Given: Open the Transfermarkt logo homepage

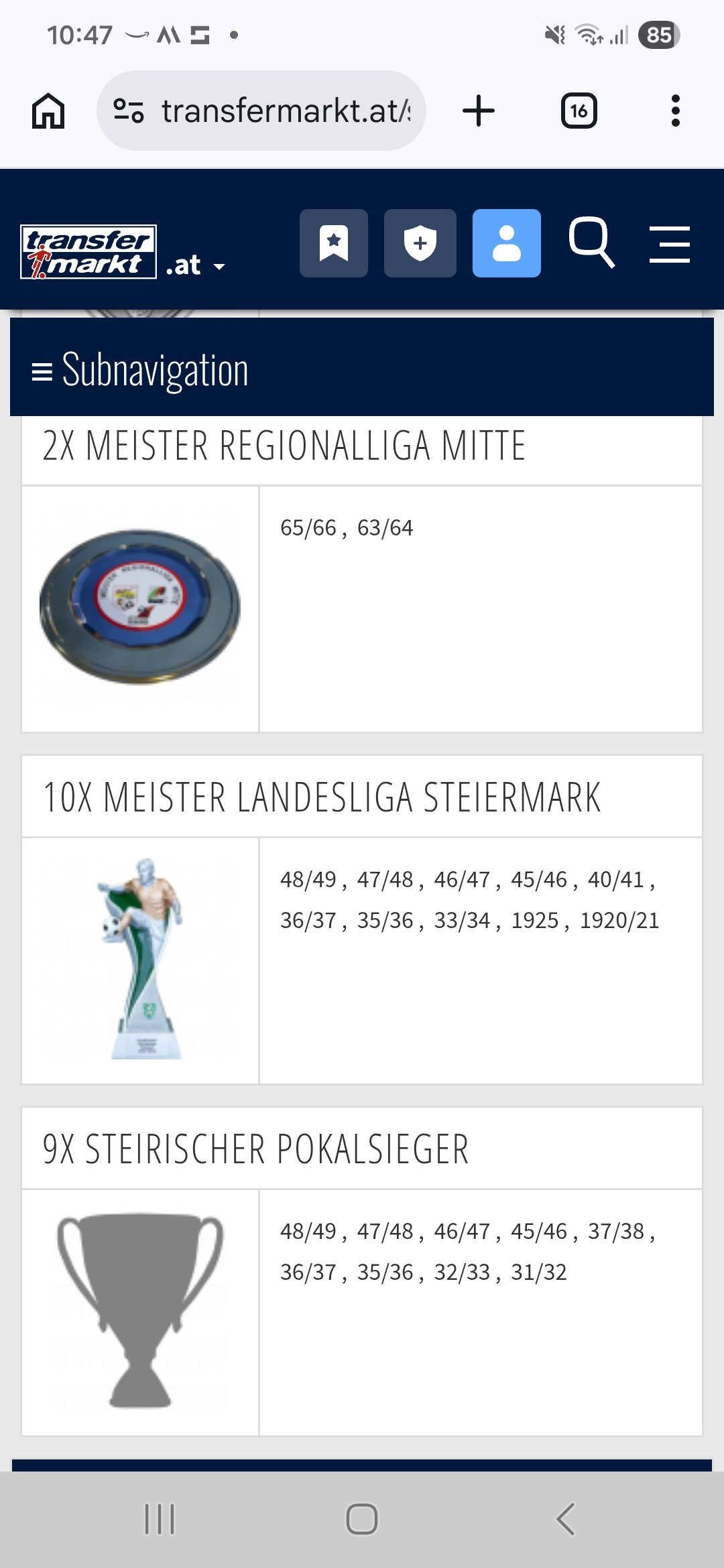Looking at the screenshot, I should coord(88,252).
